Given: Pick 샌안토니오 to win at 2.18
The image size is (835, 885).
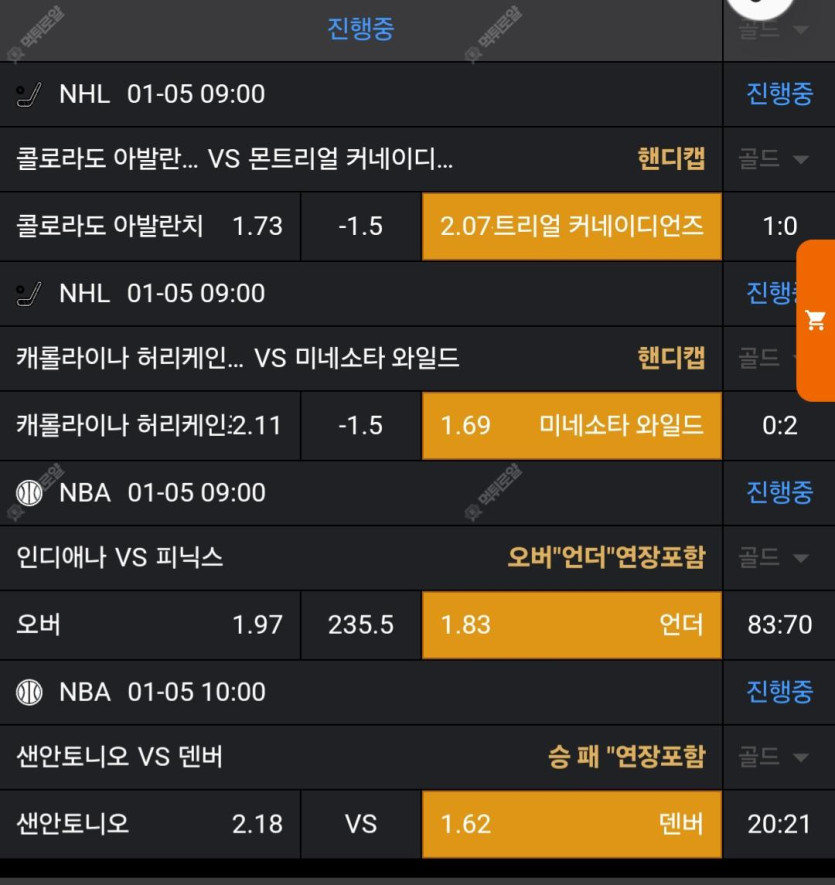Looking at the screenshot, I should (x=150, y=824).
